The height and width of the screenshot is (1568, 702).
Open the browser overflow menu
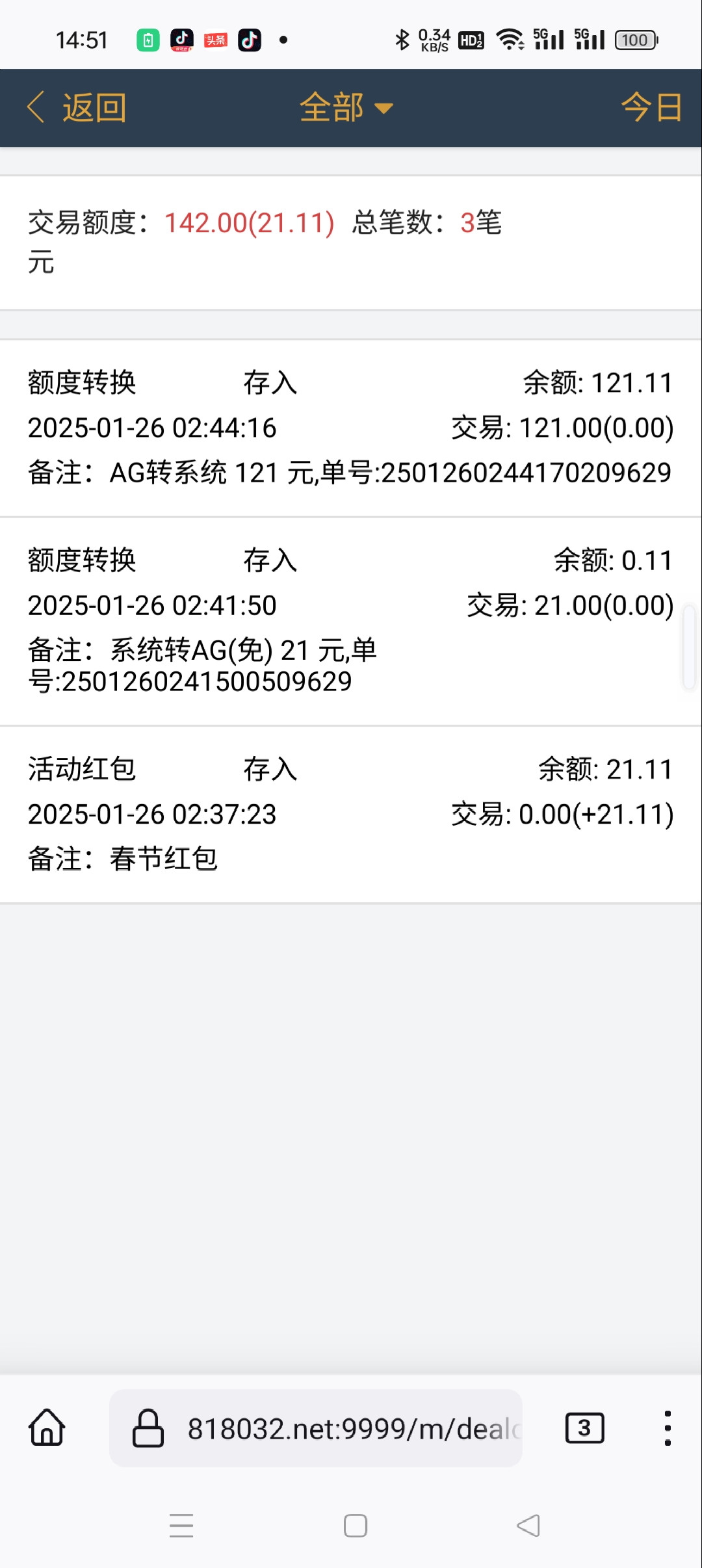click(667, 1428)
